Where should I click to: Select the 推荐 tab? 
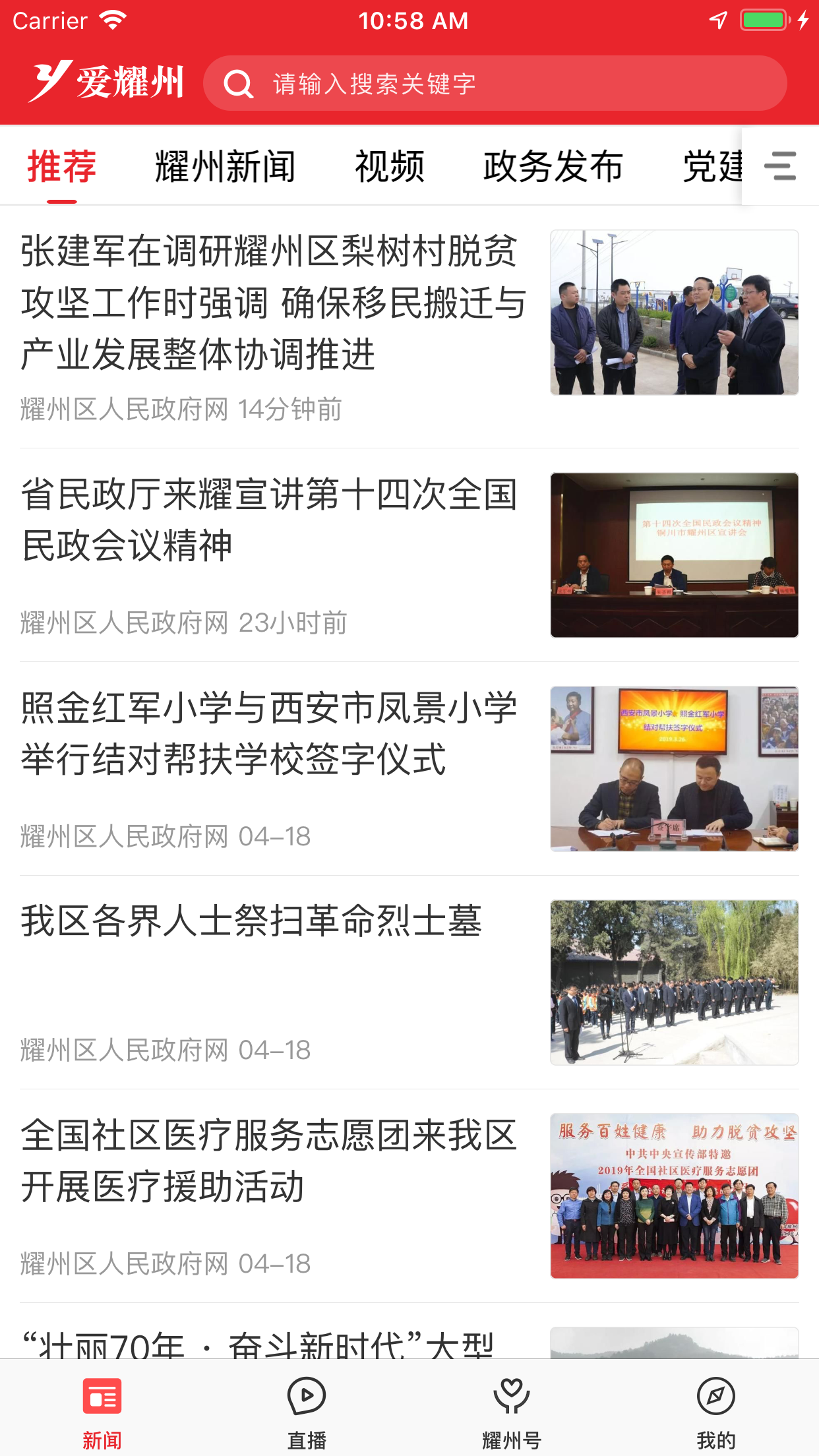click(62, 166)
